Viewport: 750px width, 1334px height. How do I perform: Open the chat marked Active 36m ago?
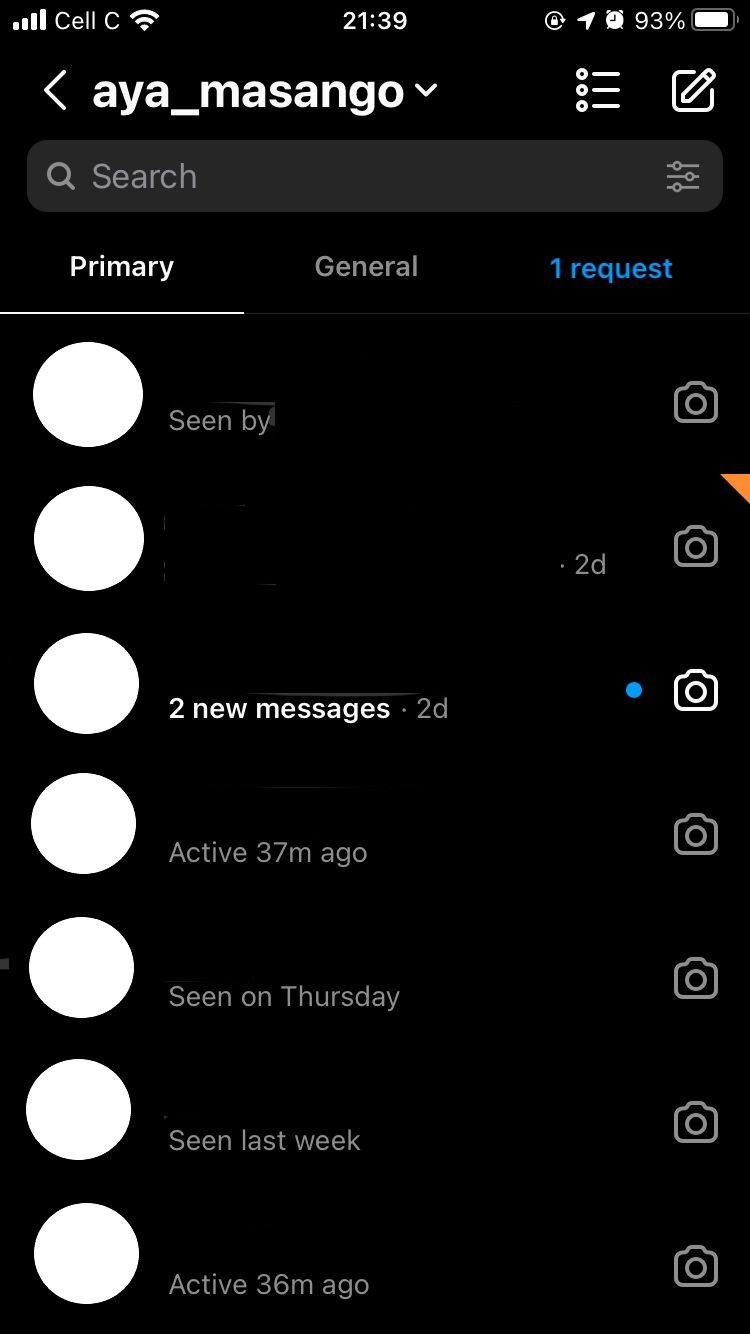tap(375, 1264)
